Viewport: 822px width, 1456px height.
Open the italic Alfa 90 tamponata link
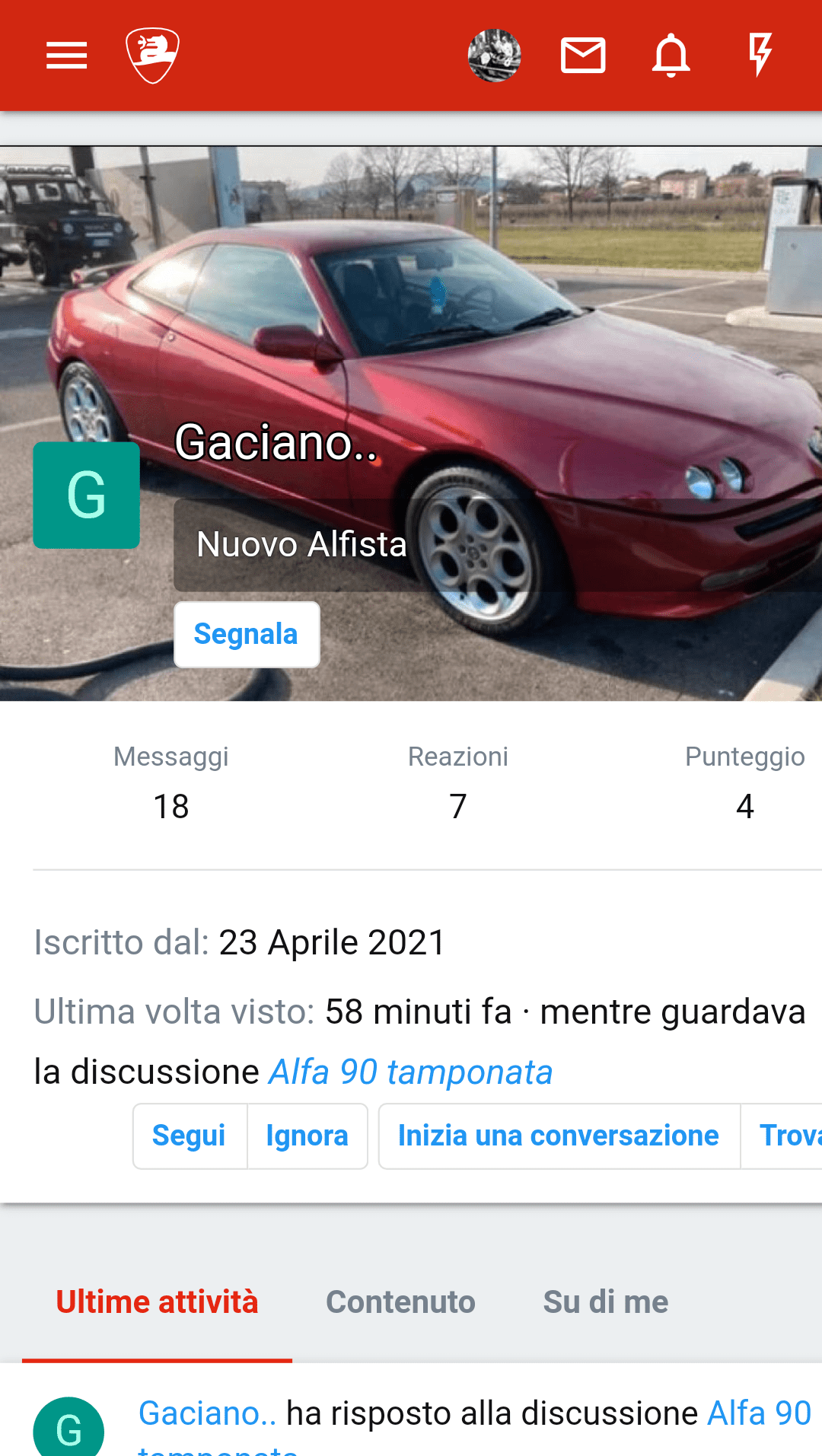(411, 1072)
